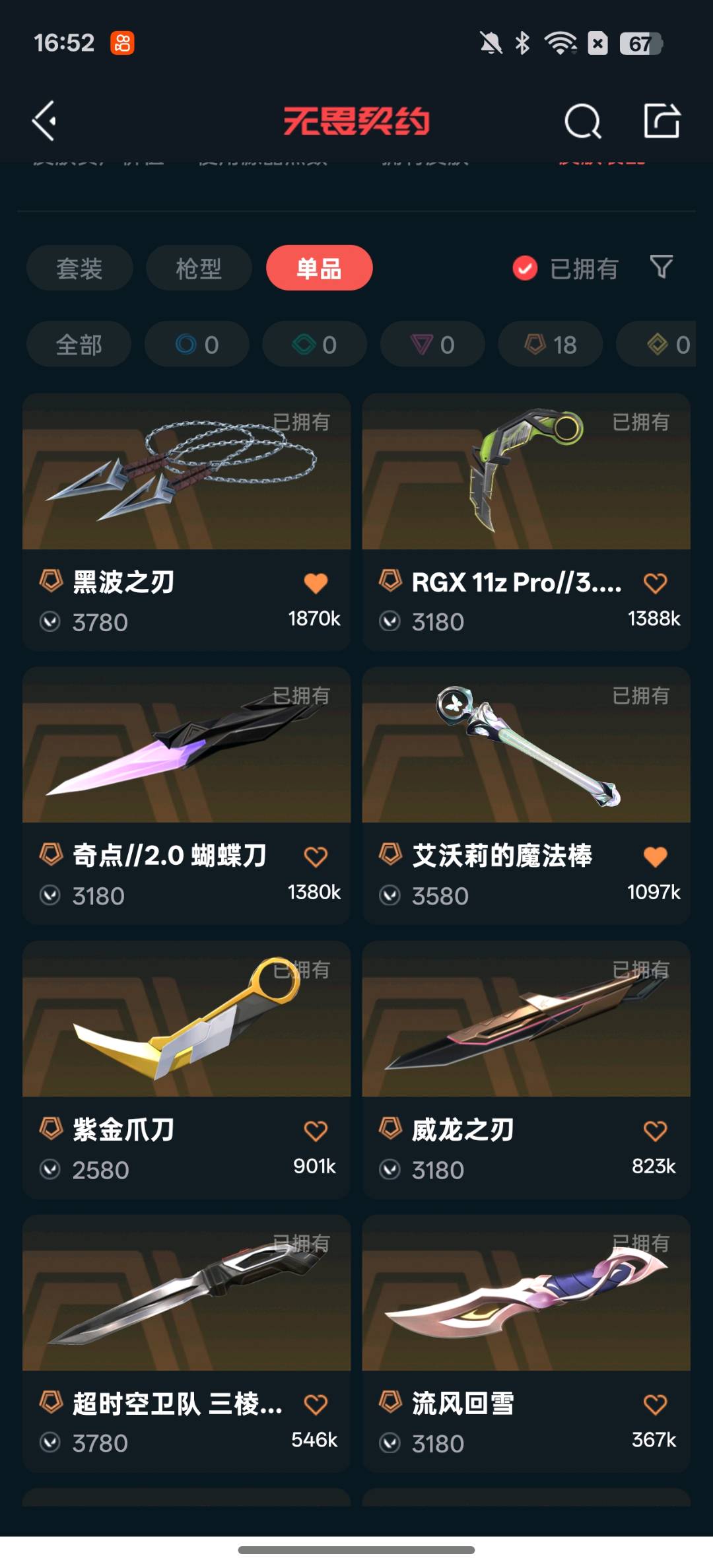
Task: Select the 全部 rarity chip
Action: click(79, 344)
